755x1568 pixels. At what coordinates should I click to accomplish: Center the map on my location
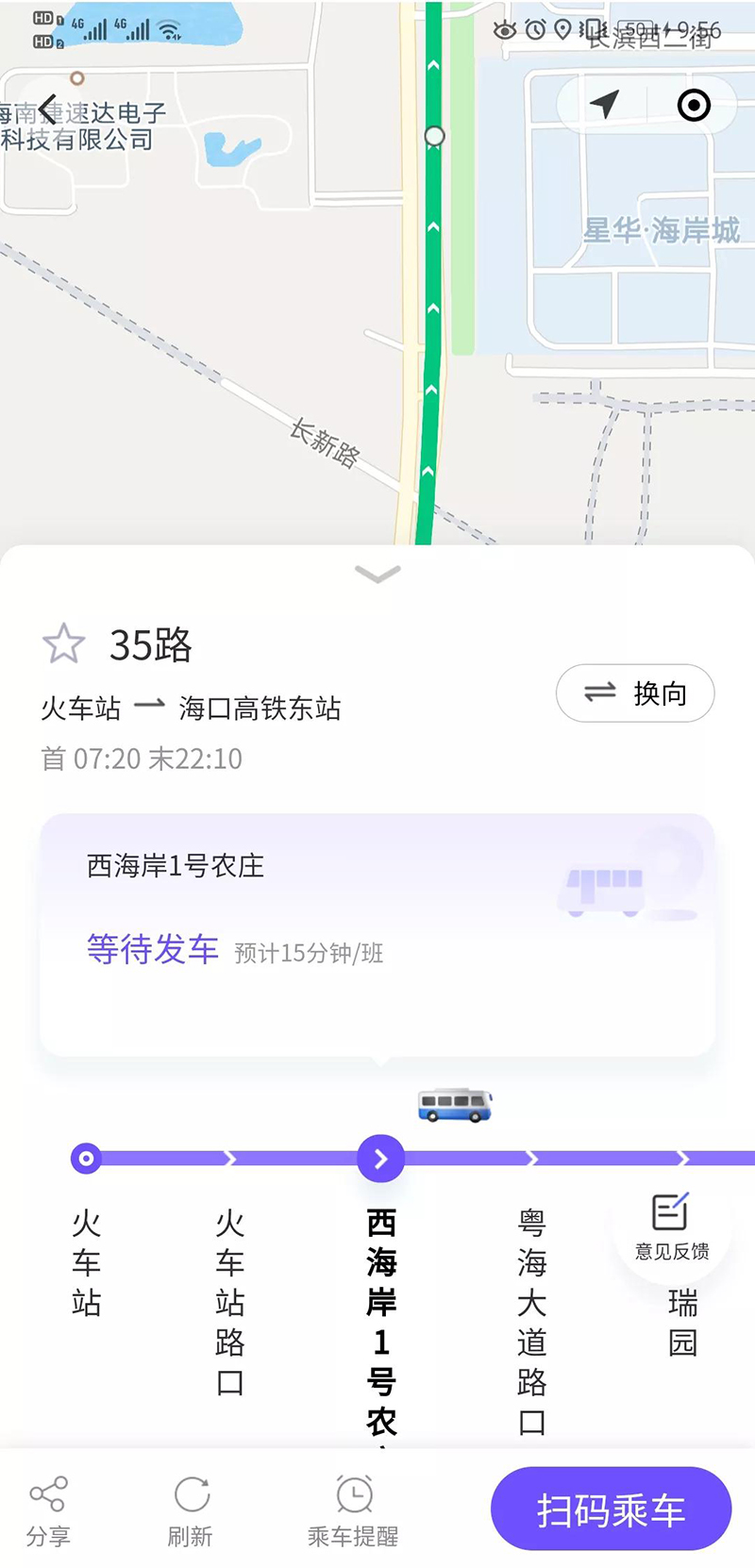[694, 105]
